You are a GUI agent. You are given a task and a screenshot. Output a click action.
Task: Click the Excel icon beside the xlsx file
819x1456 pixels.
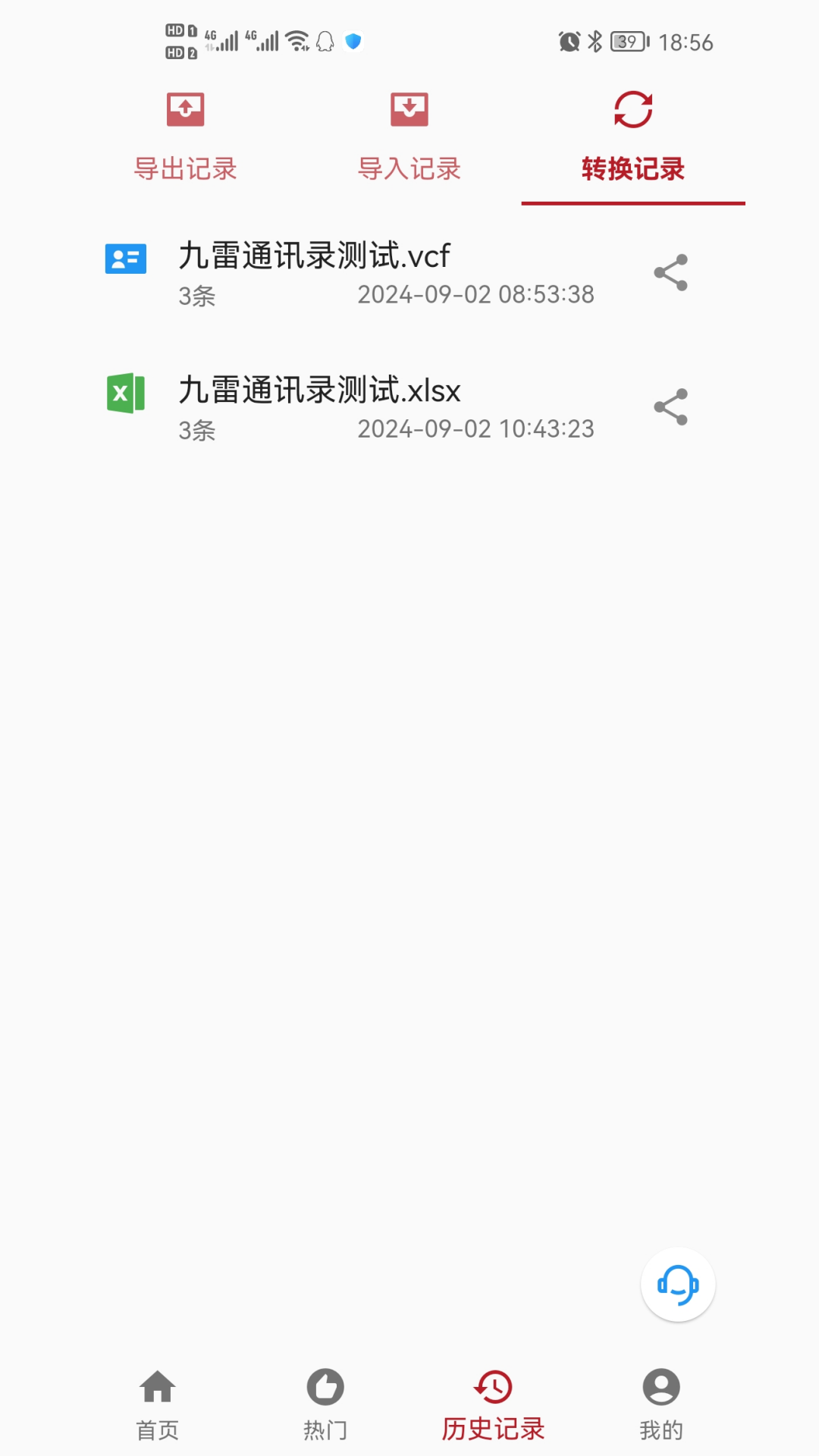pos(125,393)
